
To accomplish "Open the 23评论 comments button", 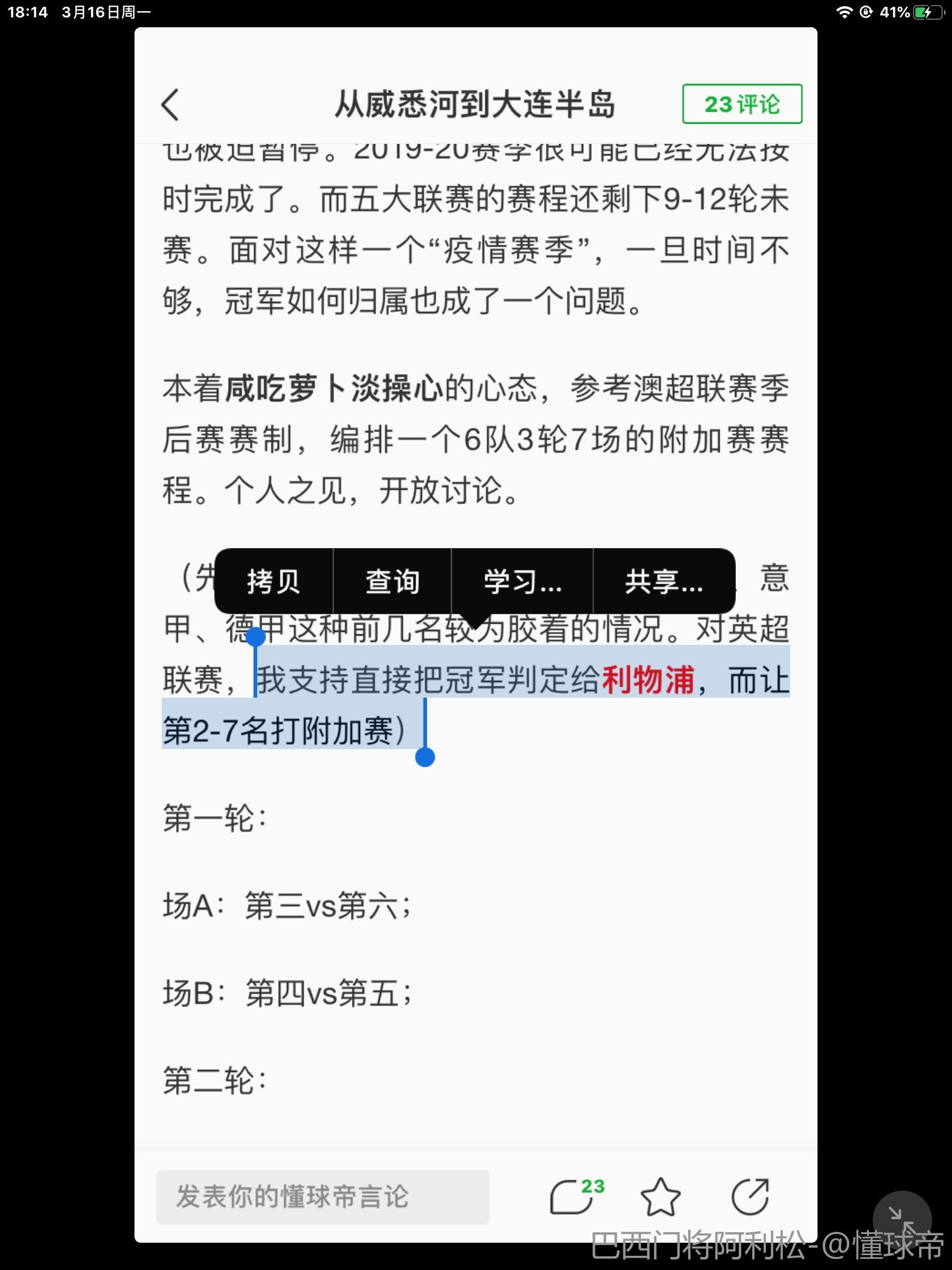I will (742, 104).
